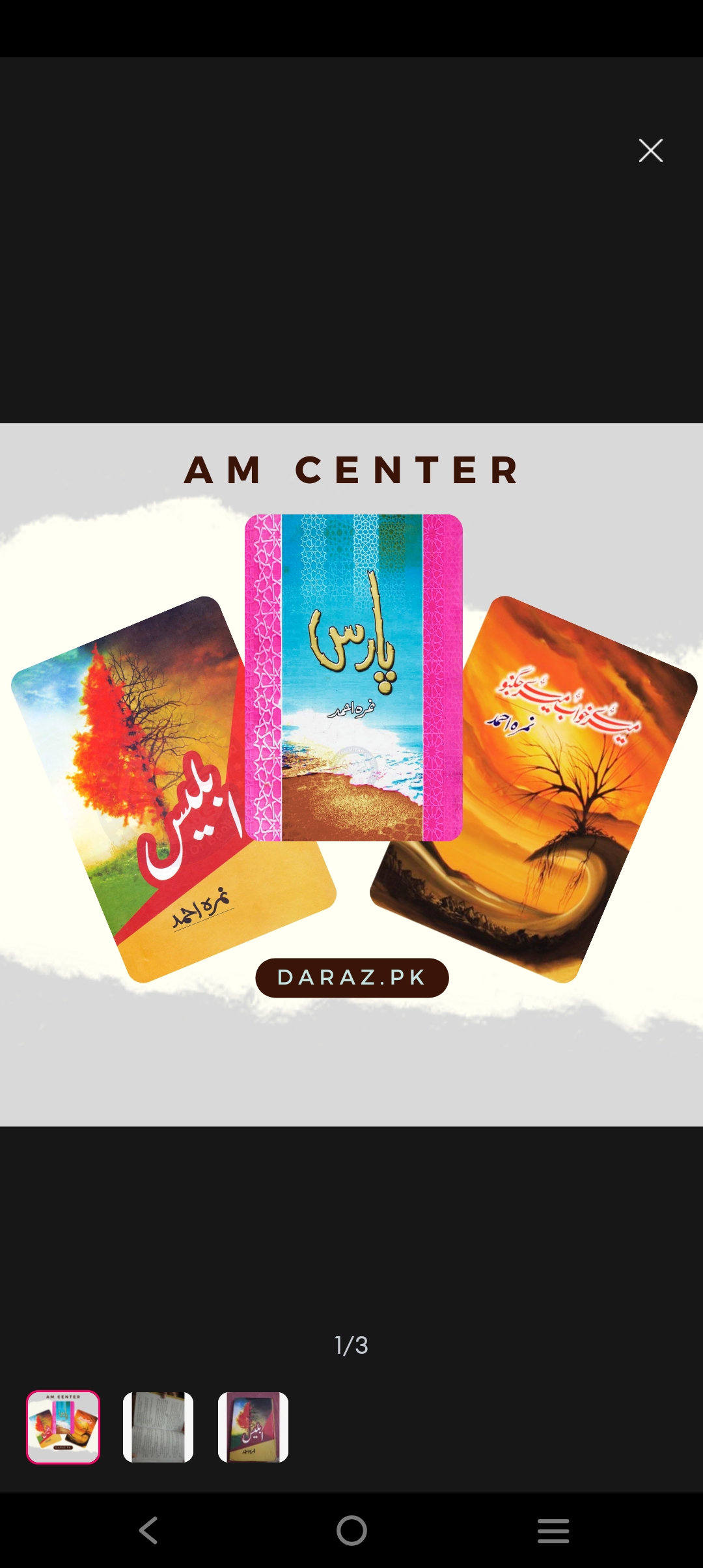The image size is (703, 1568).
Task: Go back using system back button
Action: (149, 1530)
